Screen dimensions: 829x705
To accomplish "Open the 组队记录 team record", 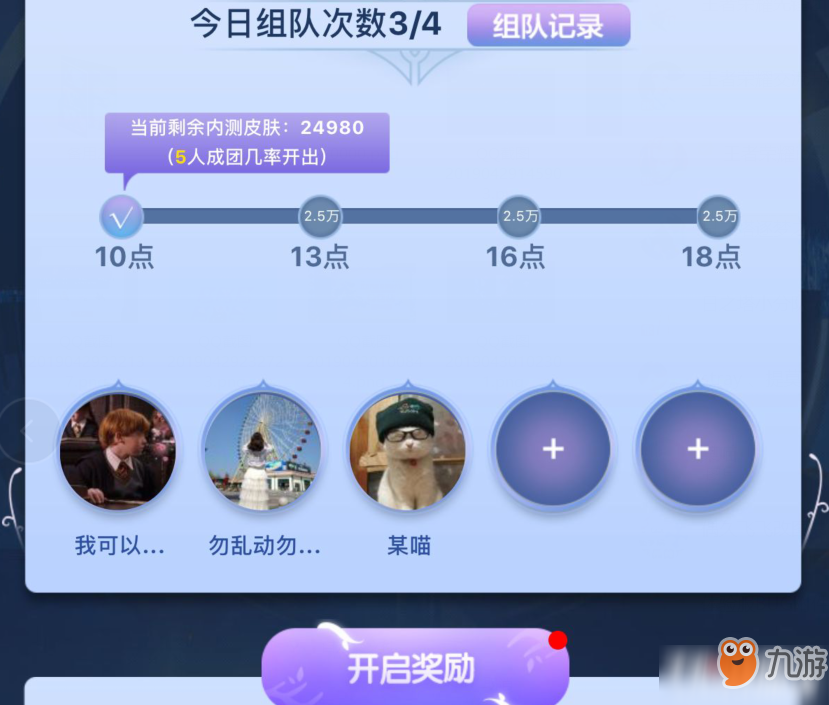I will pos(548,25).
